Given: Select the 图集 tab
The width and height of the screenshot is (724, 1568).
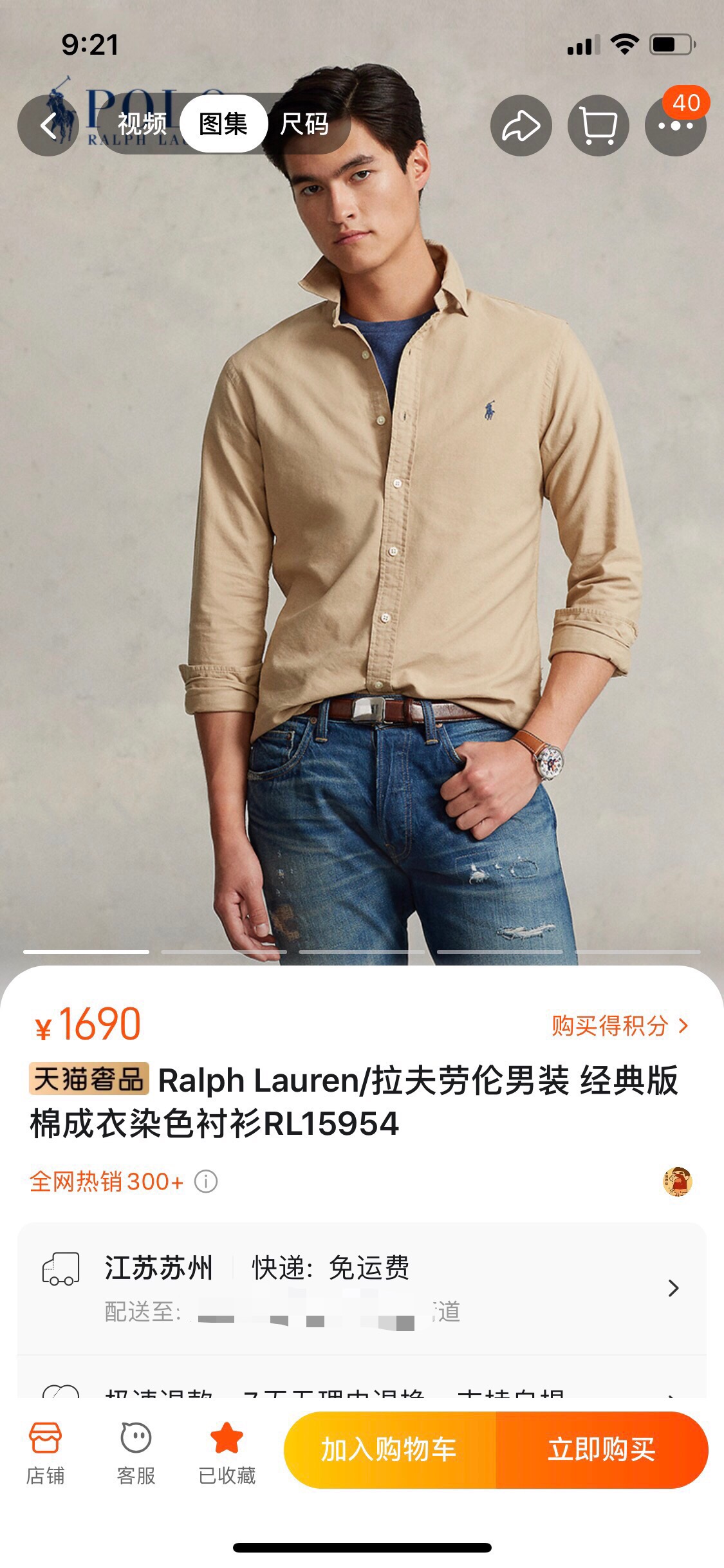Looking at the screenshot, I should pyautogui.click(x=223, y=124).
